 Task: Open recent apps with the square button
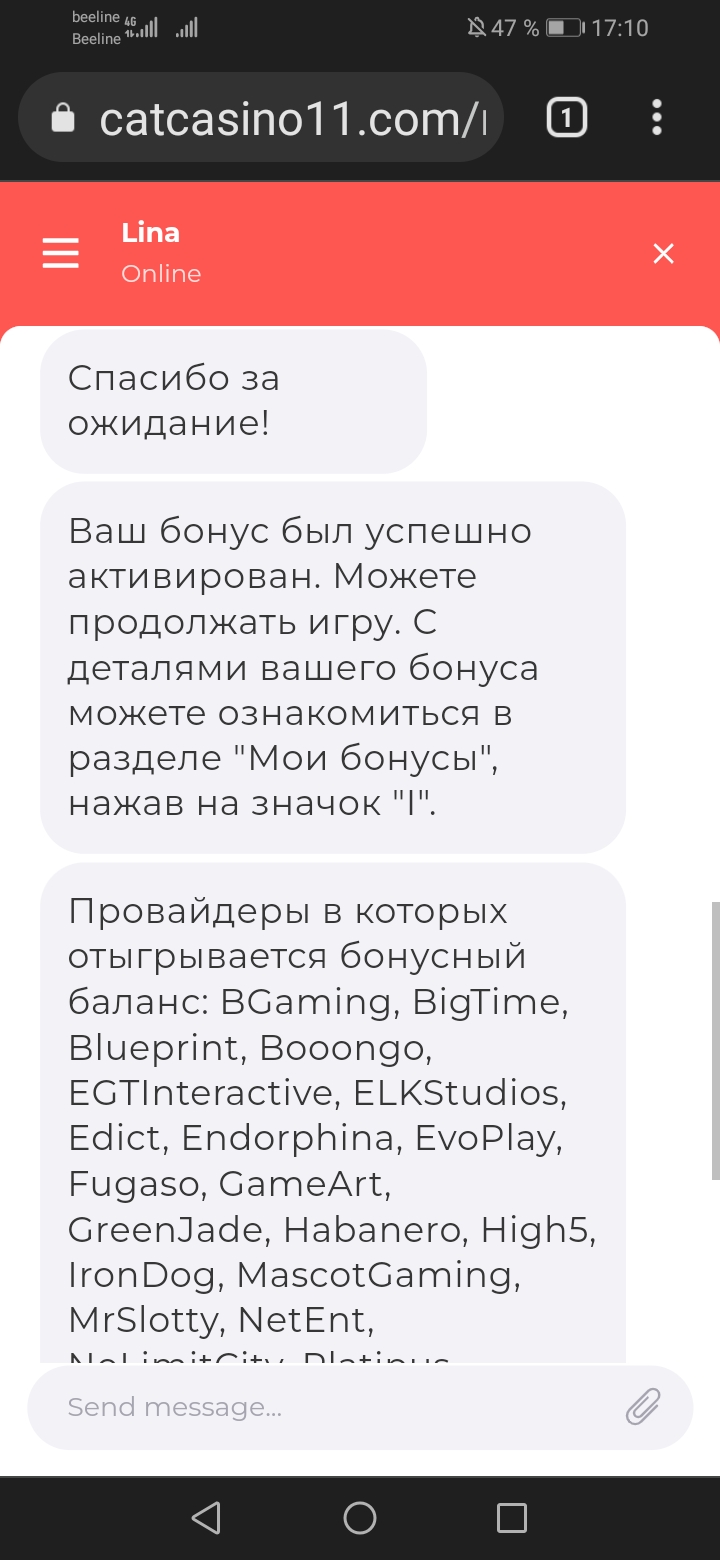511,1517
